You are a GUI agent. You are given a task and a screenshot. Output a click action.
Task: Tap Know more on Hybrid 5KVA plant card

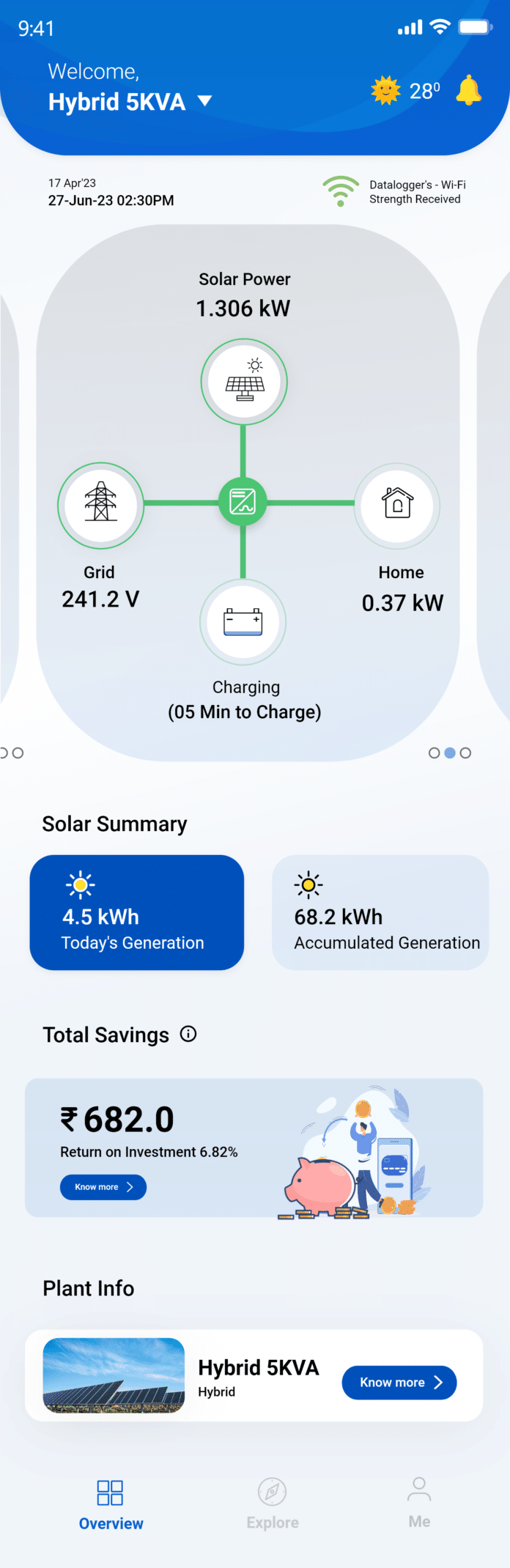[x=399, y=1383]
